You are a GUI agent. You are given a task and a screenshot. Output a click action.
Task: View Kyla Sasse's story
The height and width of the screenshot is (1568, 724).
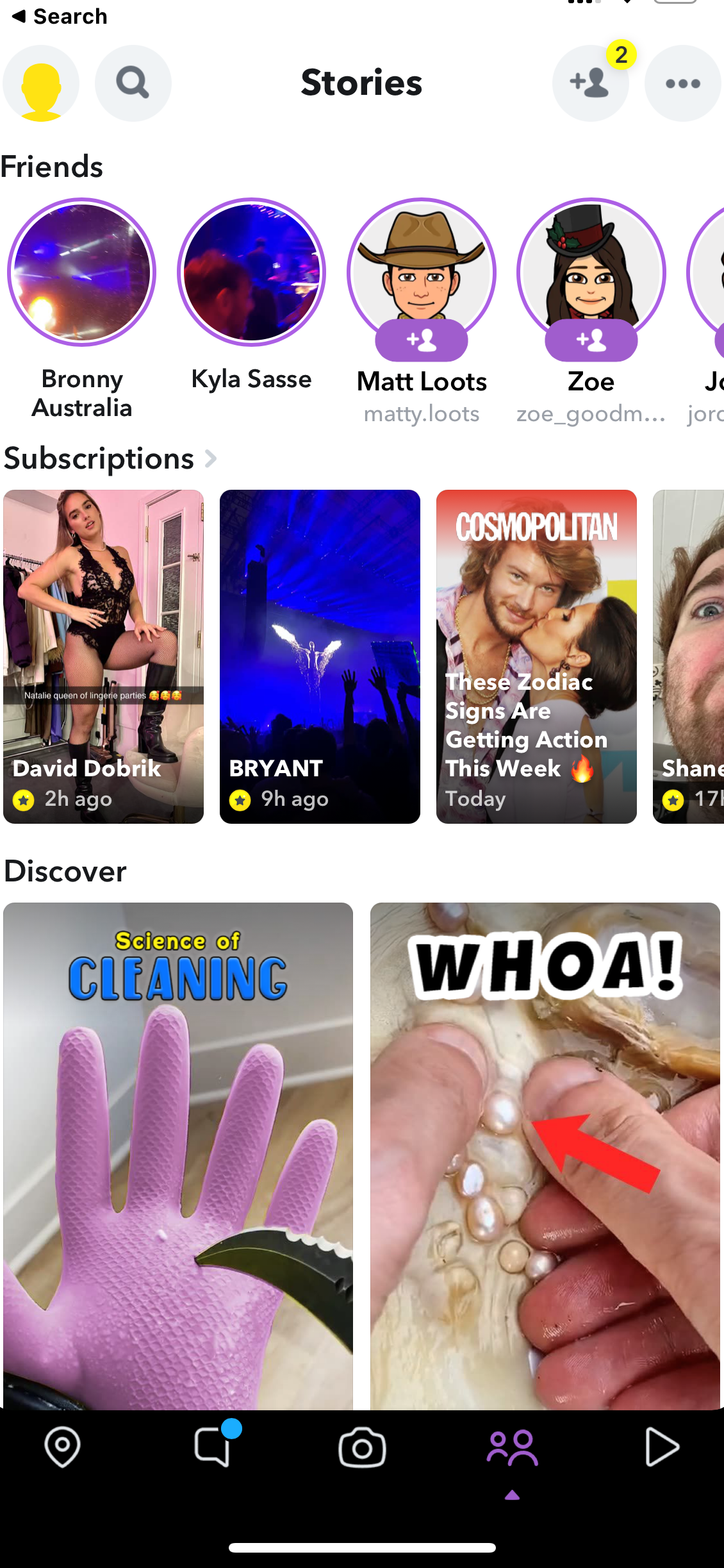[252, 272]
